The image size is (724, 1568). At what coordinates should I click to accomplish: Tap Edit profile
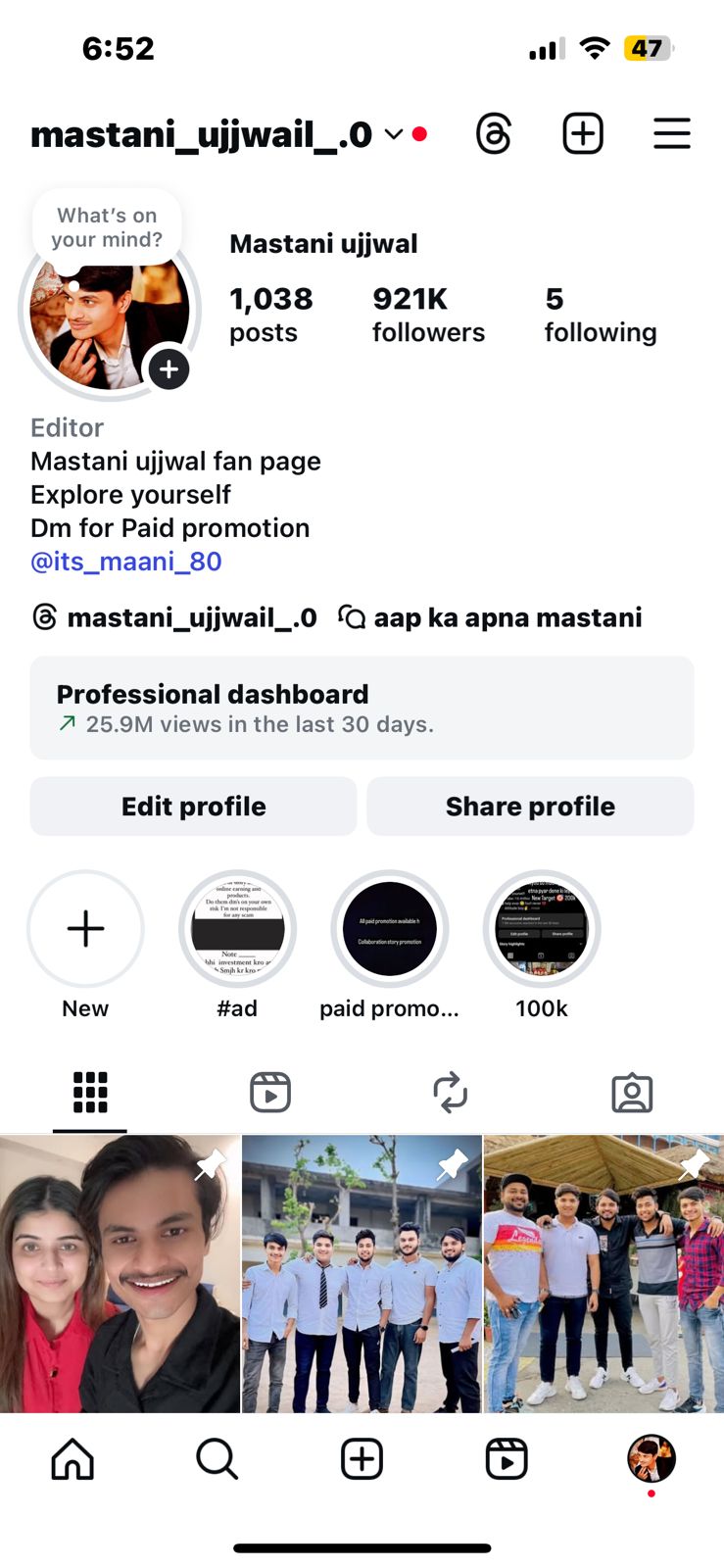[194, 807]
